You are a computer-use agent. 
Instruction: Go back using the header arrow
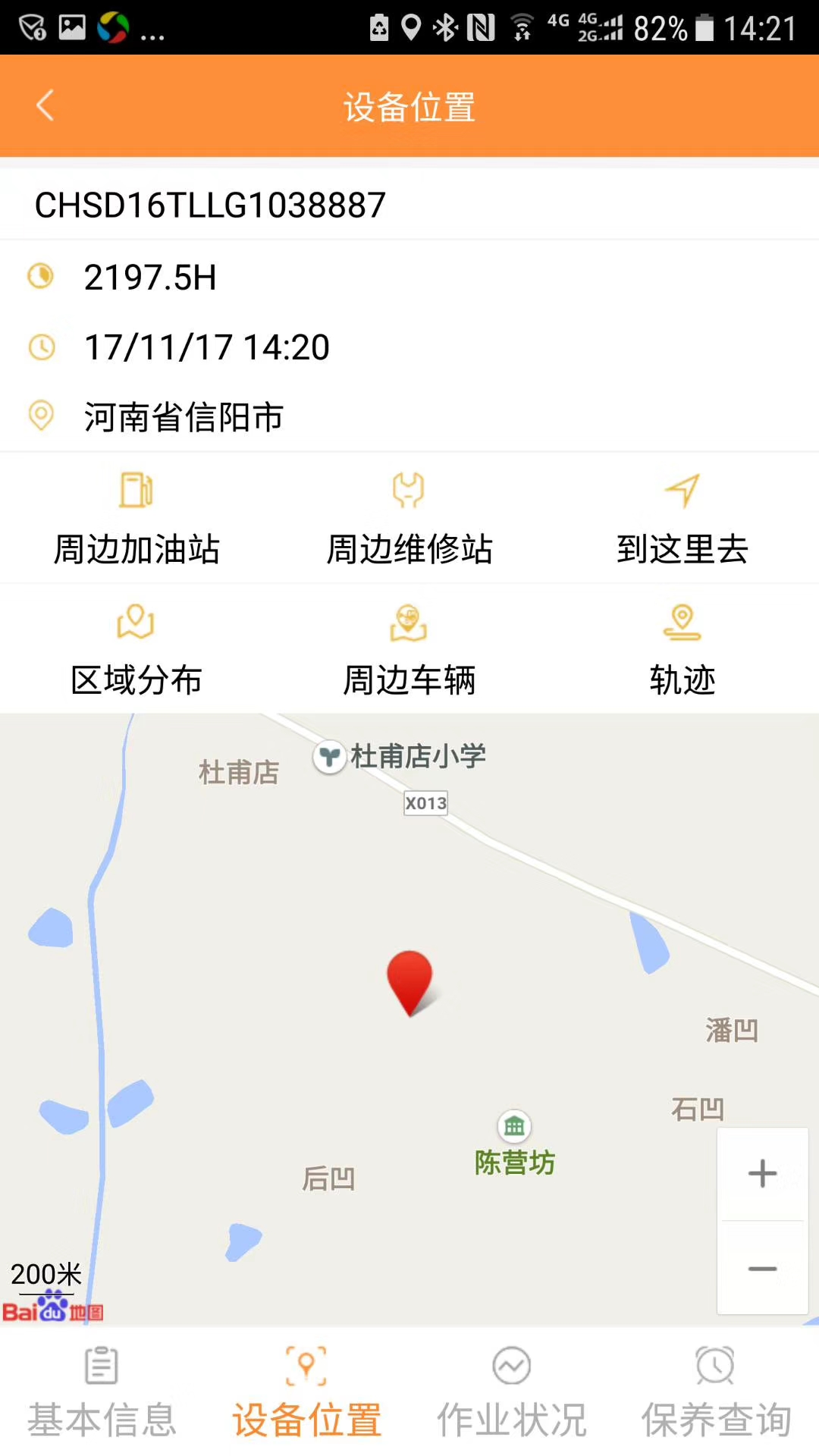point(45,105)
